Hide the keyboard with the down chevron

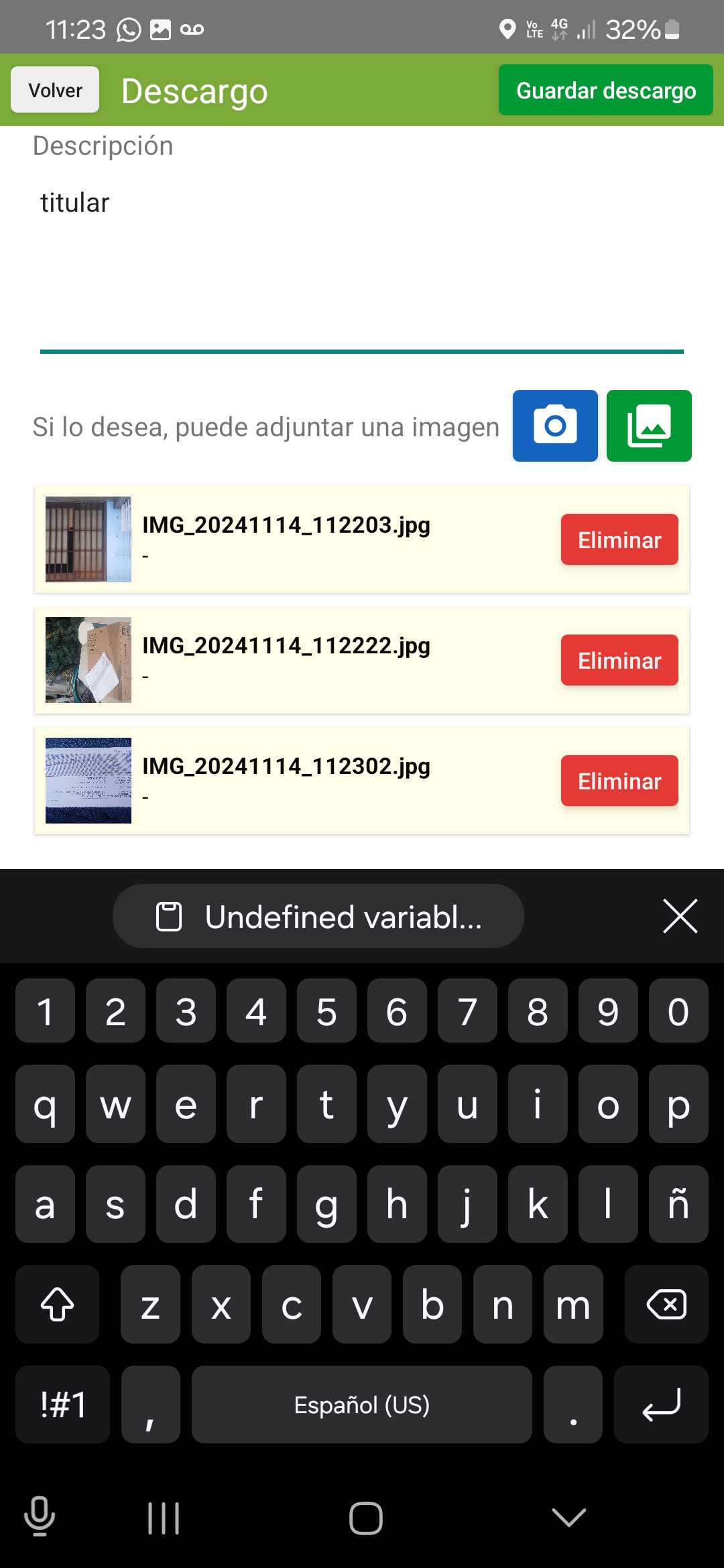tap(568, 1518)
